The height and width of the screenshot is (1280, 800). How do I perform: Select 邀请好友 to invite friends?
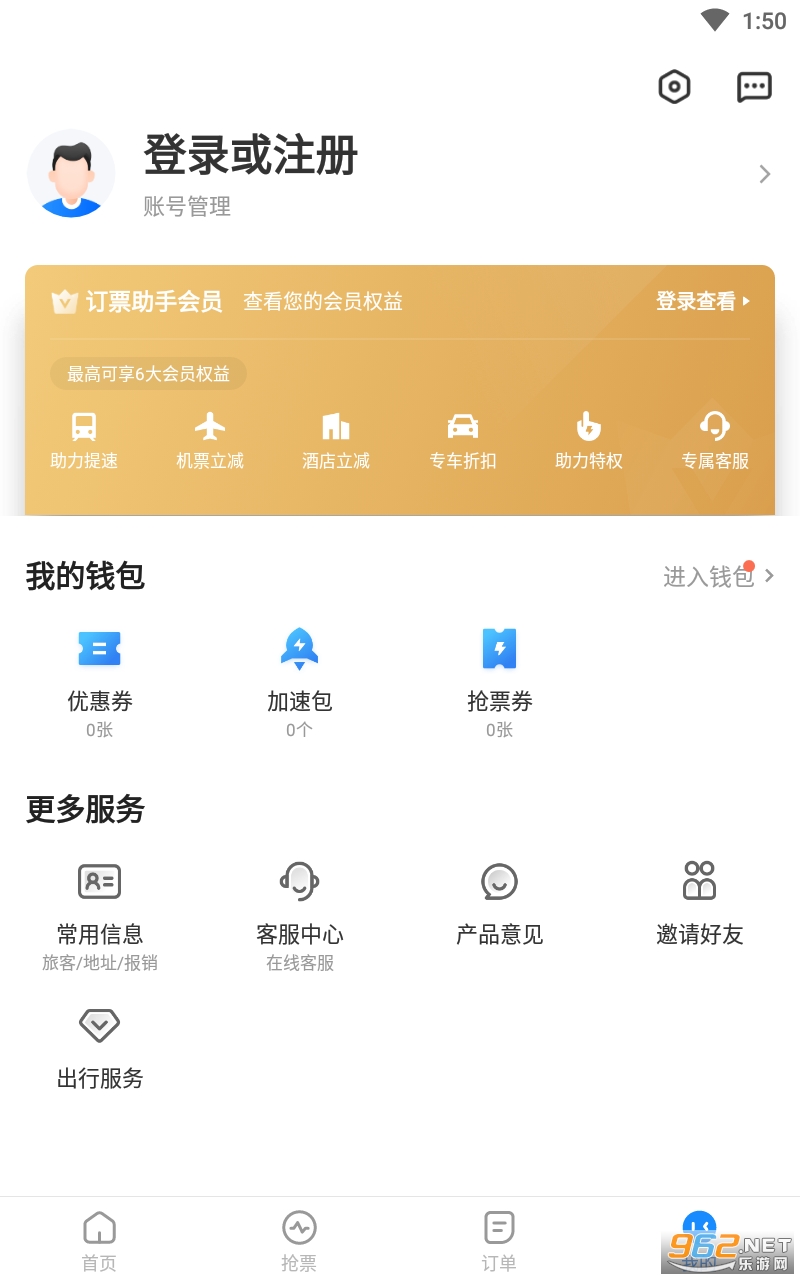coord(699,905)
